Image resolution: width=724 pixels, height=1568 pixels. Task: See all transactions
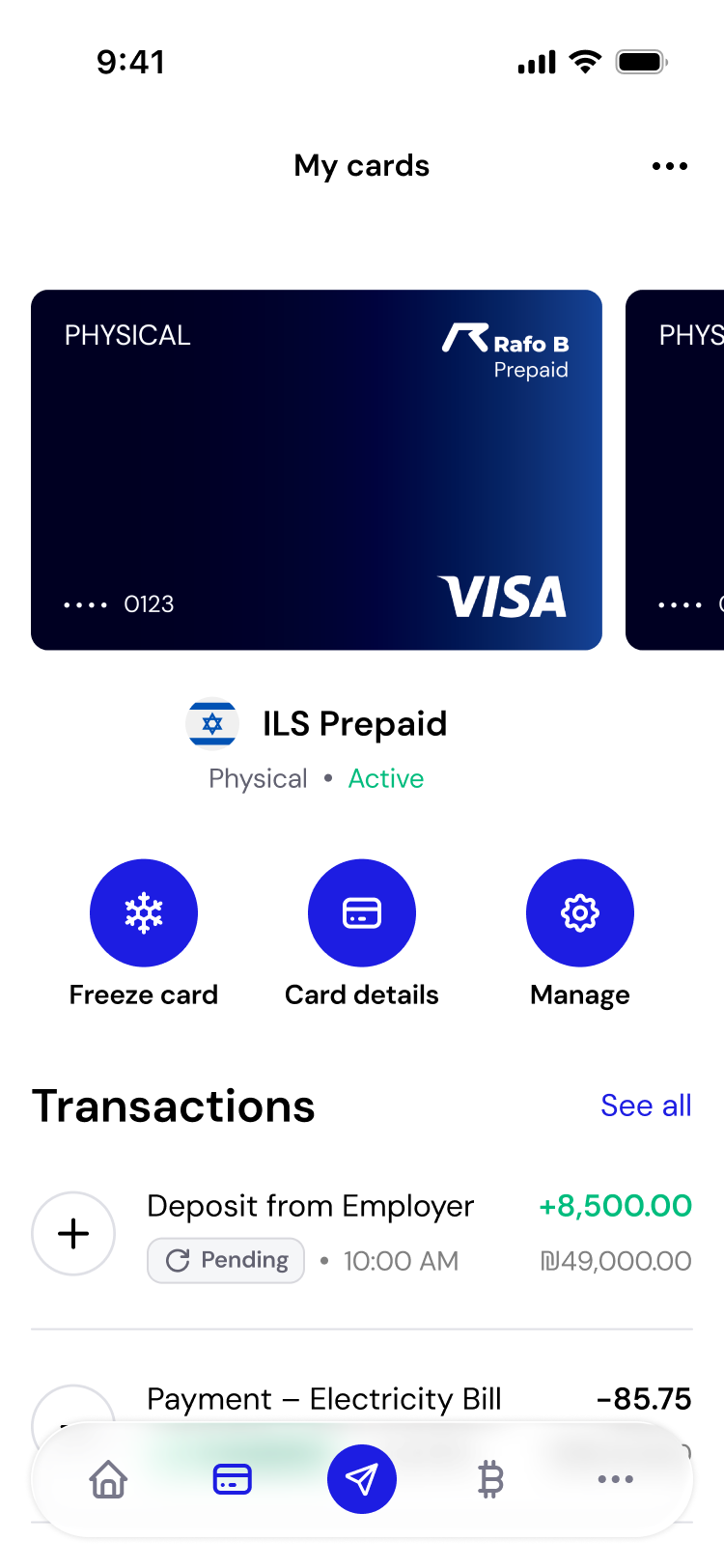(646, 1106)
